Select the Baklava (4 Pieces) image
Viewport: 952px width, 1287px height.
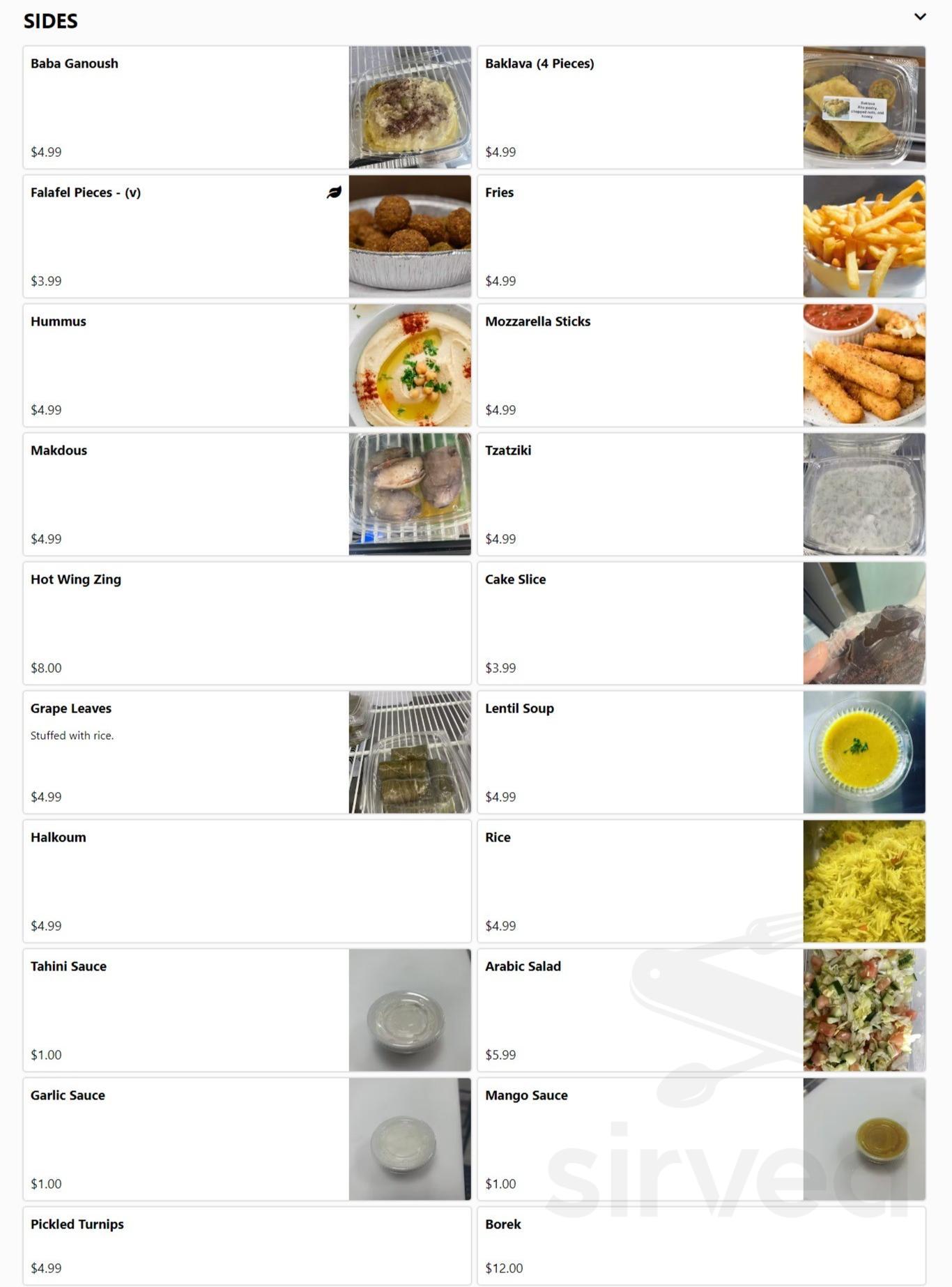coord(864,106)
